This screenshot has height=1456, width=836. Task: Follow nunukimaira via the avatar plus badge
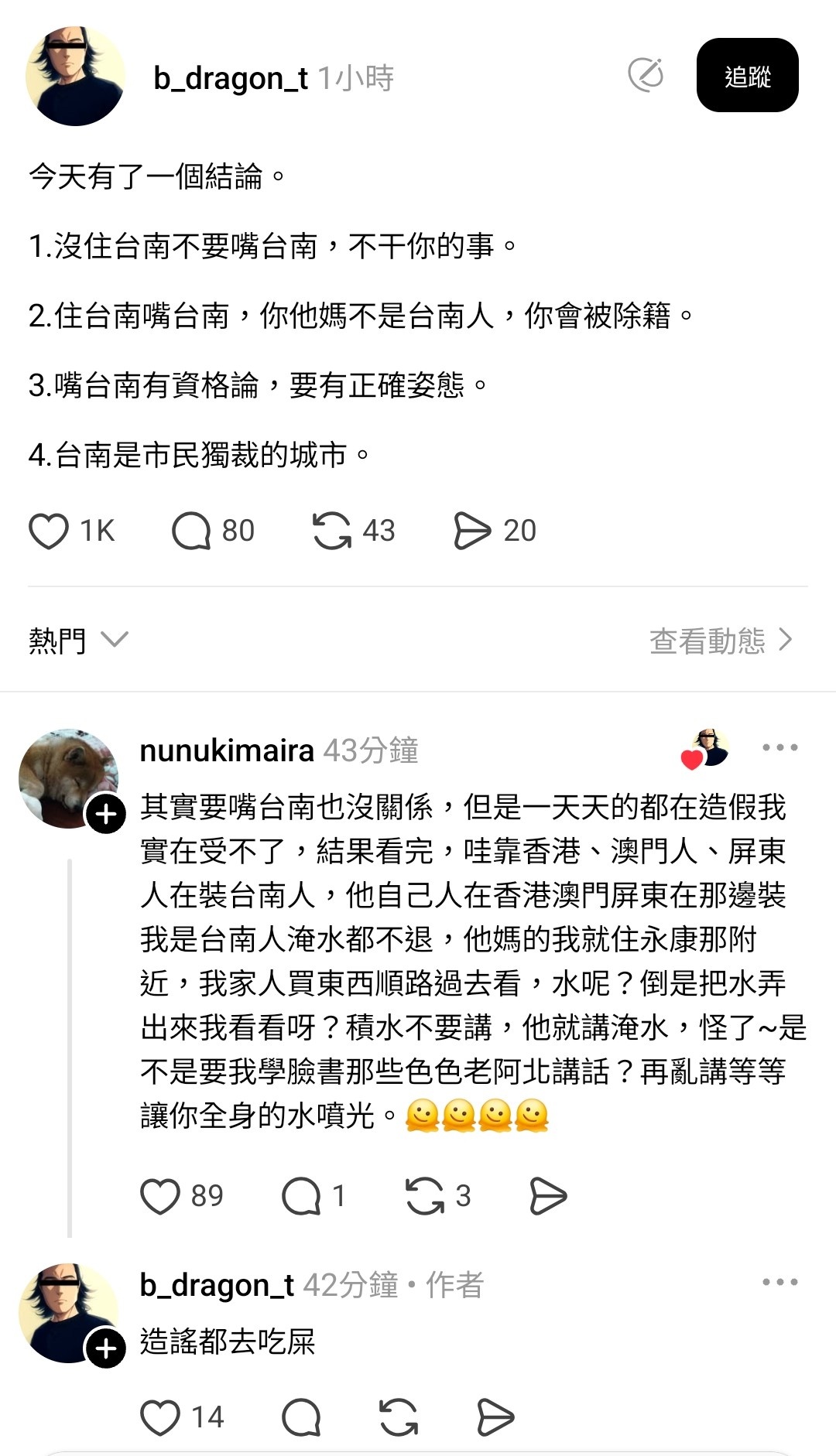pos(106,814)
